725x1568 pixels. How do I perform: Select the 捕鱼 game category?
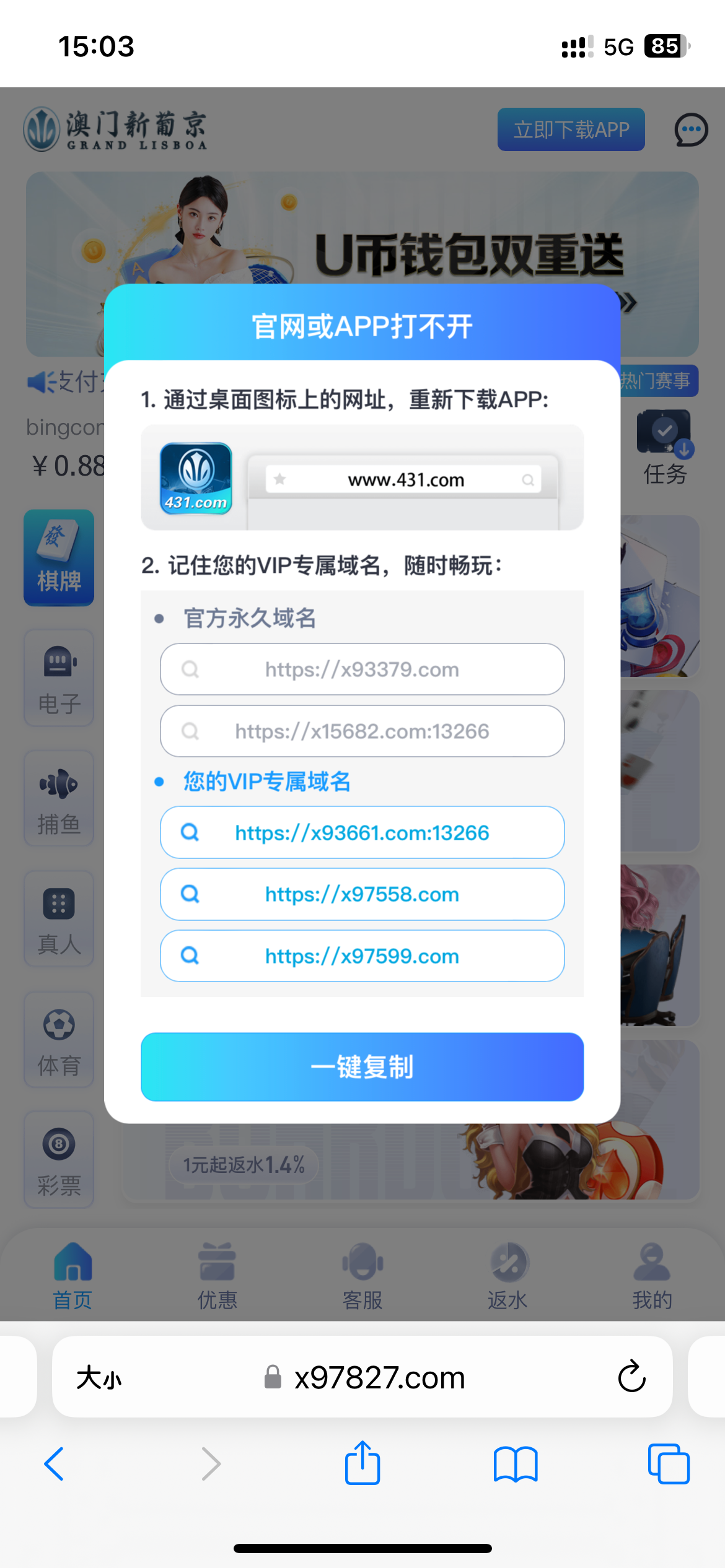[x=59, y=799]
